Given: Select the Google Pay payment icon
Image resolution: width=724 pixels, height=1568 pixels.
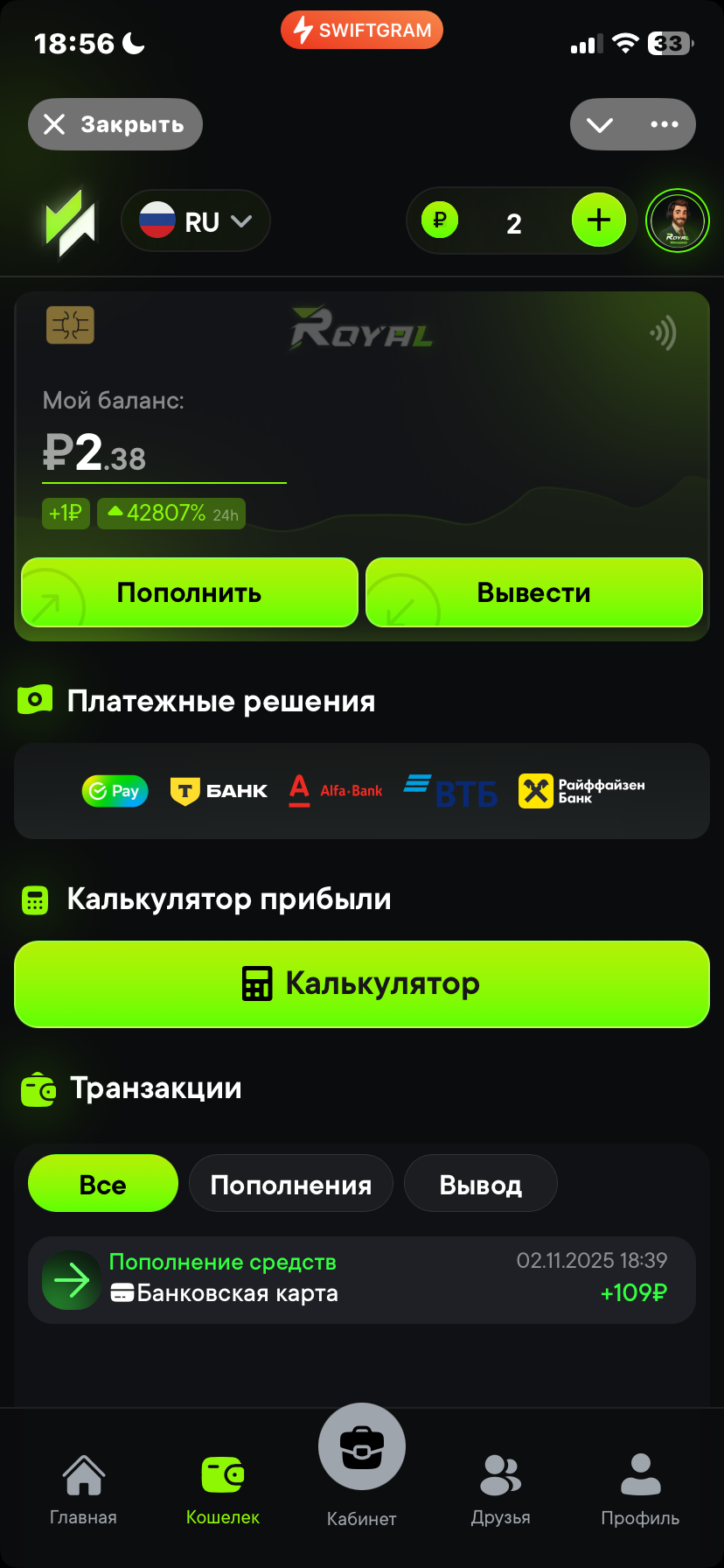Looking at the screenshot, I should (115, 790).
